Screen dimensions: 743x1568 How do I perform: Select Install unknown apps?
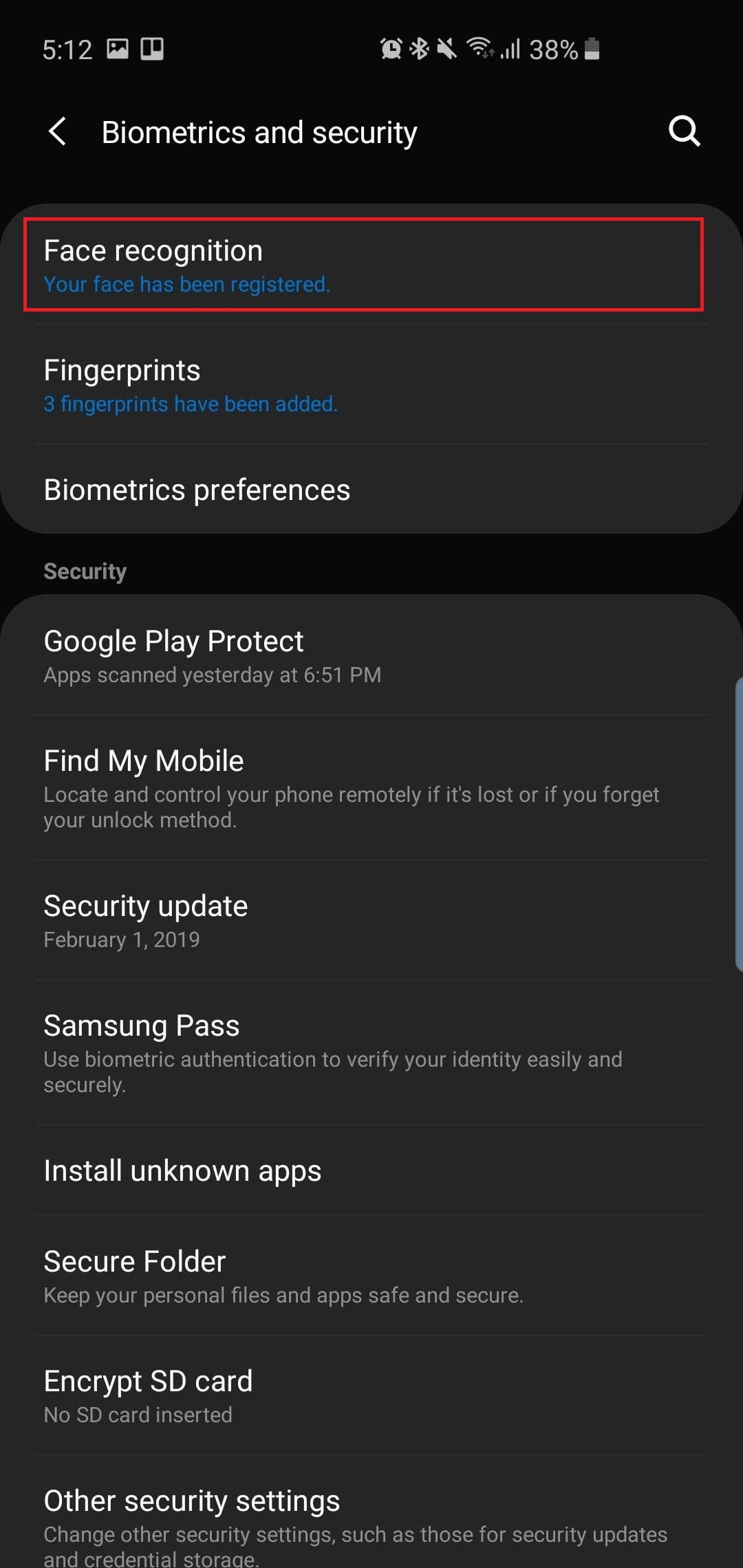click(x=371, y=1170)
